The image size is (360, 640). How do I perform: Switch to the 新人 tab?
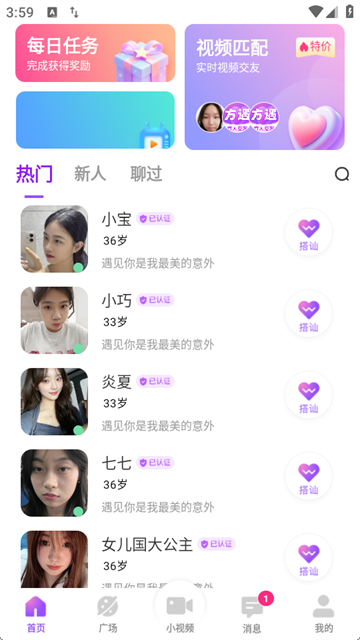coord(90,174)
